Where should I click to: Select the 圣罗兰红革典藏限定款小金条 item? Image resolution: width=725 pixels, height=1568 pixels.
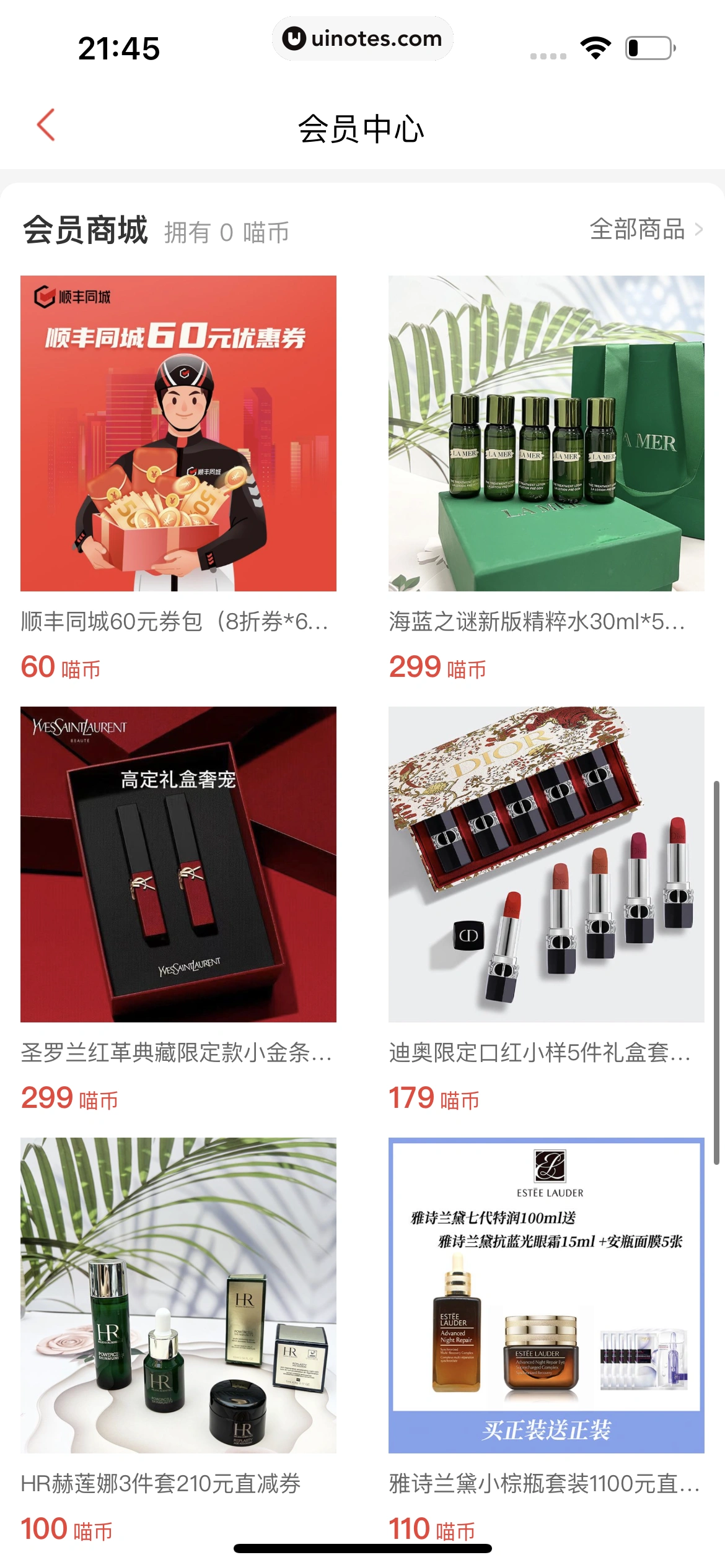click(178, 864)
